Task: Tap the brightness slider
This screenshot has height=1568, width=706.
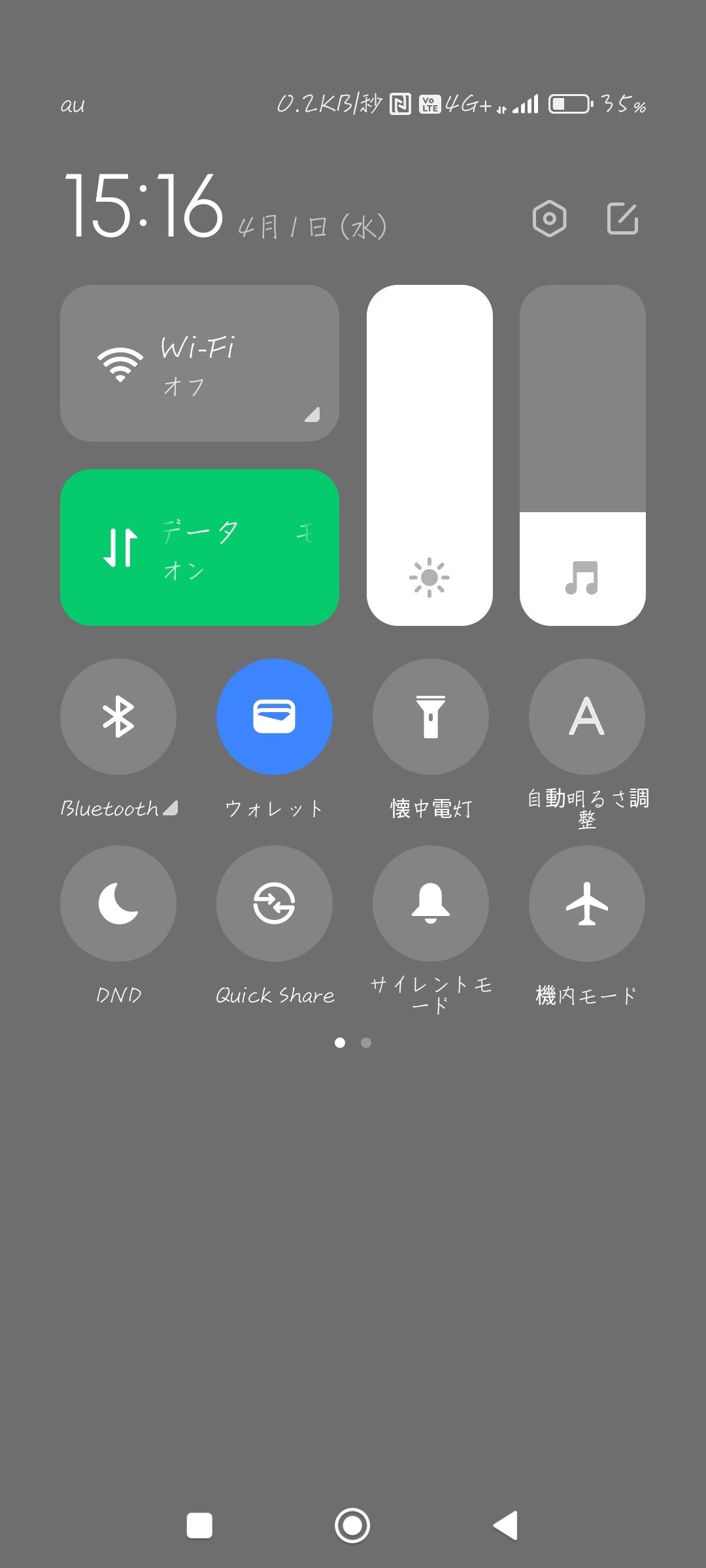Action: point(429,455)
